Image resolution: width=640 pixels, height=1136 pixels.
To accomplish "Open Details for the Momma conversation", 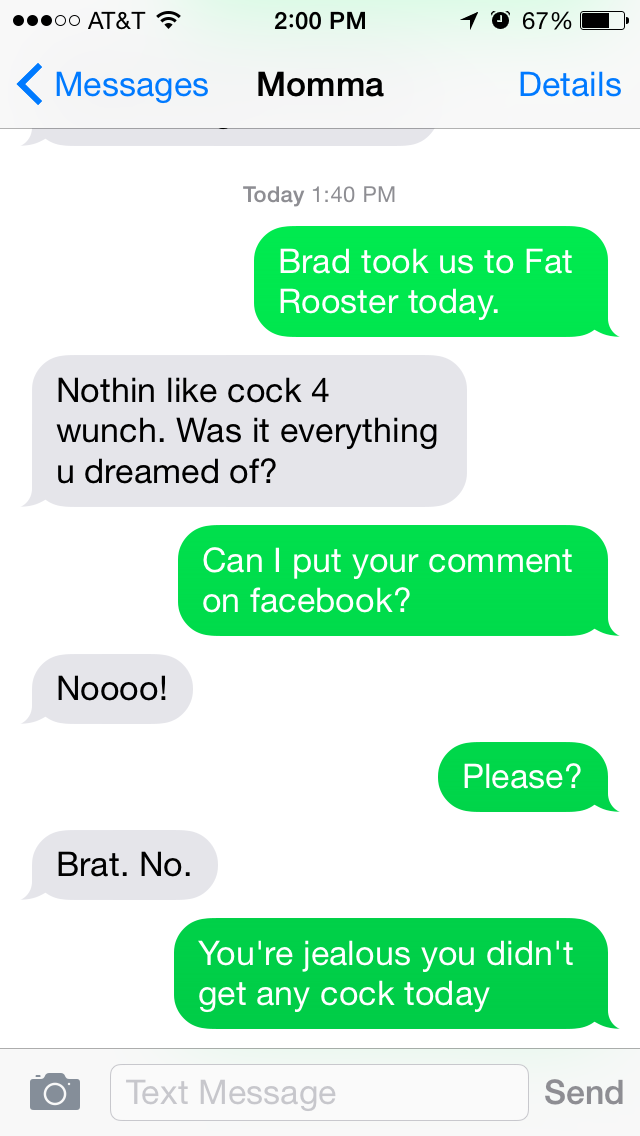I will point(569,85).
